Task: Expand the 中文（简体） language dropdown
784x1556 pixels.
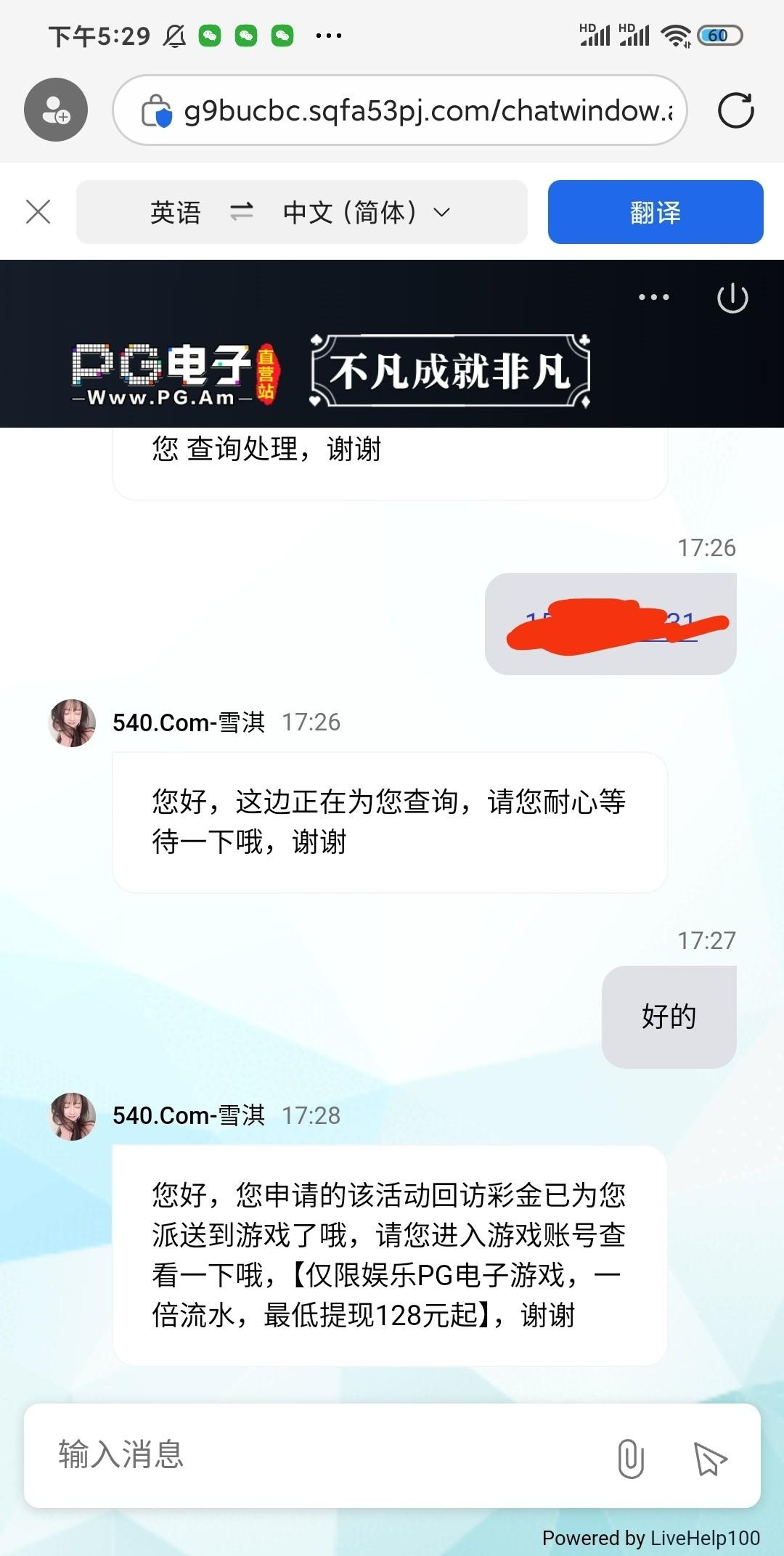Action: pyautogui.click(x=367, y=212)
